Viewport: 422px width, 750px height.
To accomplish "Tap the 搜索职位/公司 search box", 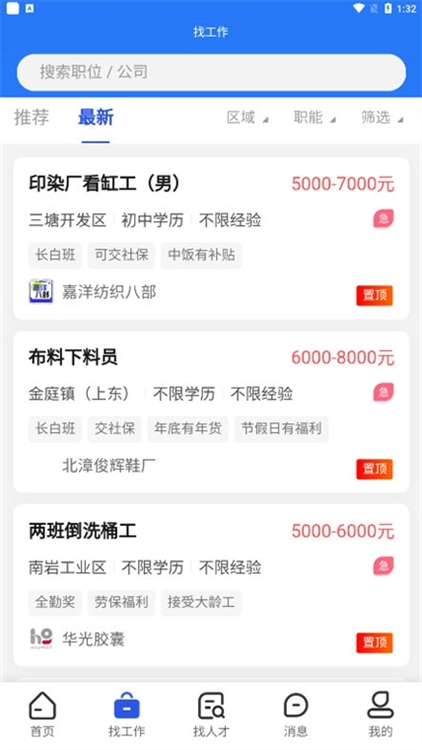I will [x=211, y=72].
